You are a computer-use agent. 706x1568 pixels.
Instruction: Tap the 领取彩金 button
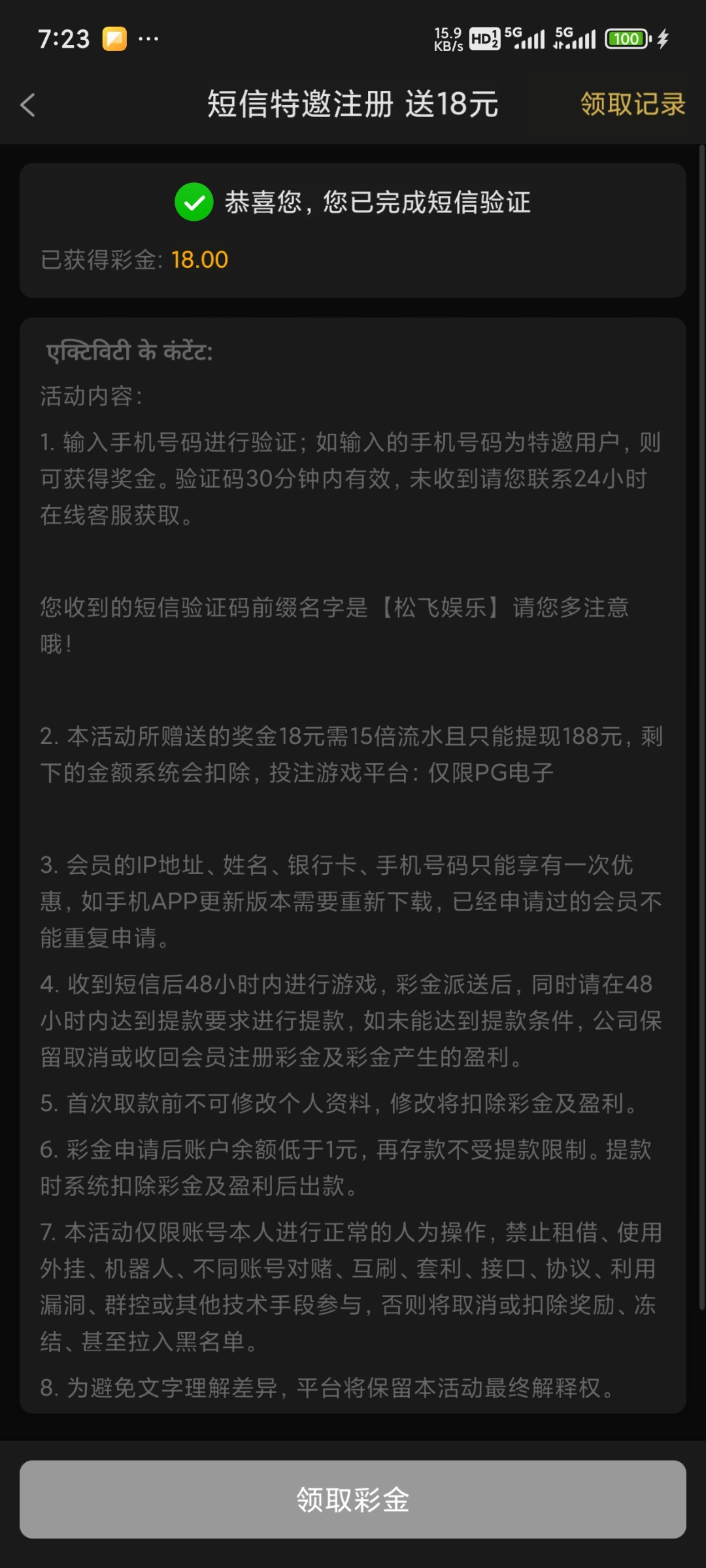coord(353,1499)
